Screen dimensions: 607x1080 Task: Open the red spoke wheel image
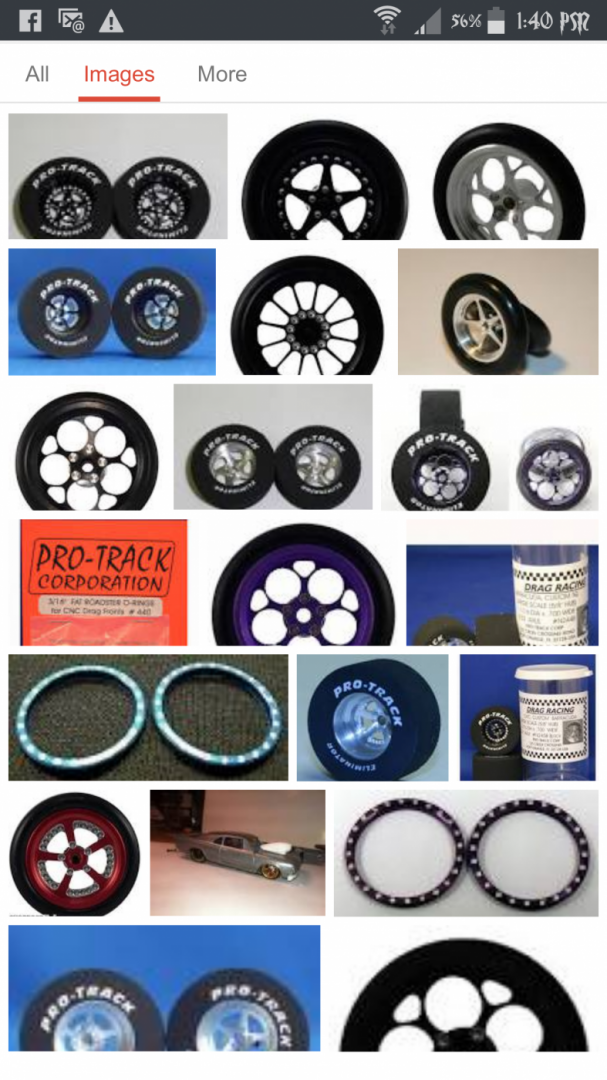75,854
